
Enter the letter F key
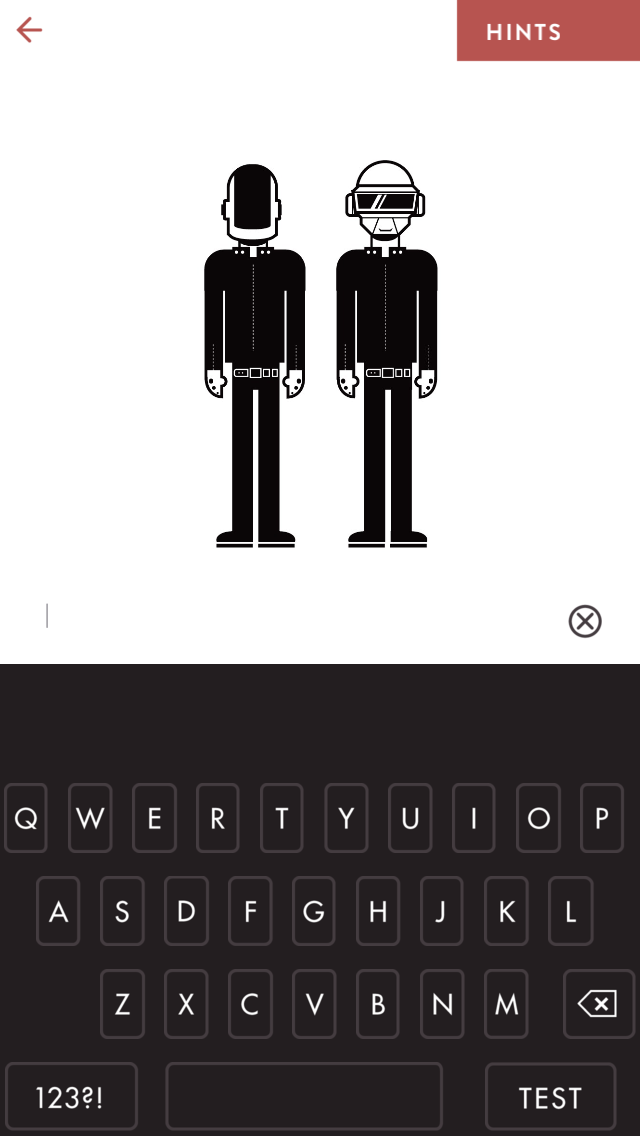[x=250, y=911]
